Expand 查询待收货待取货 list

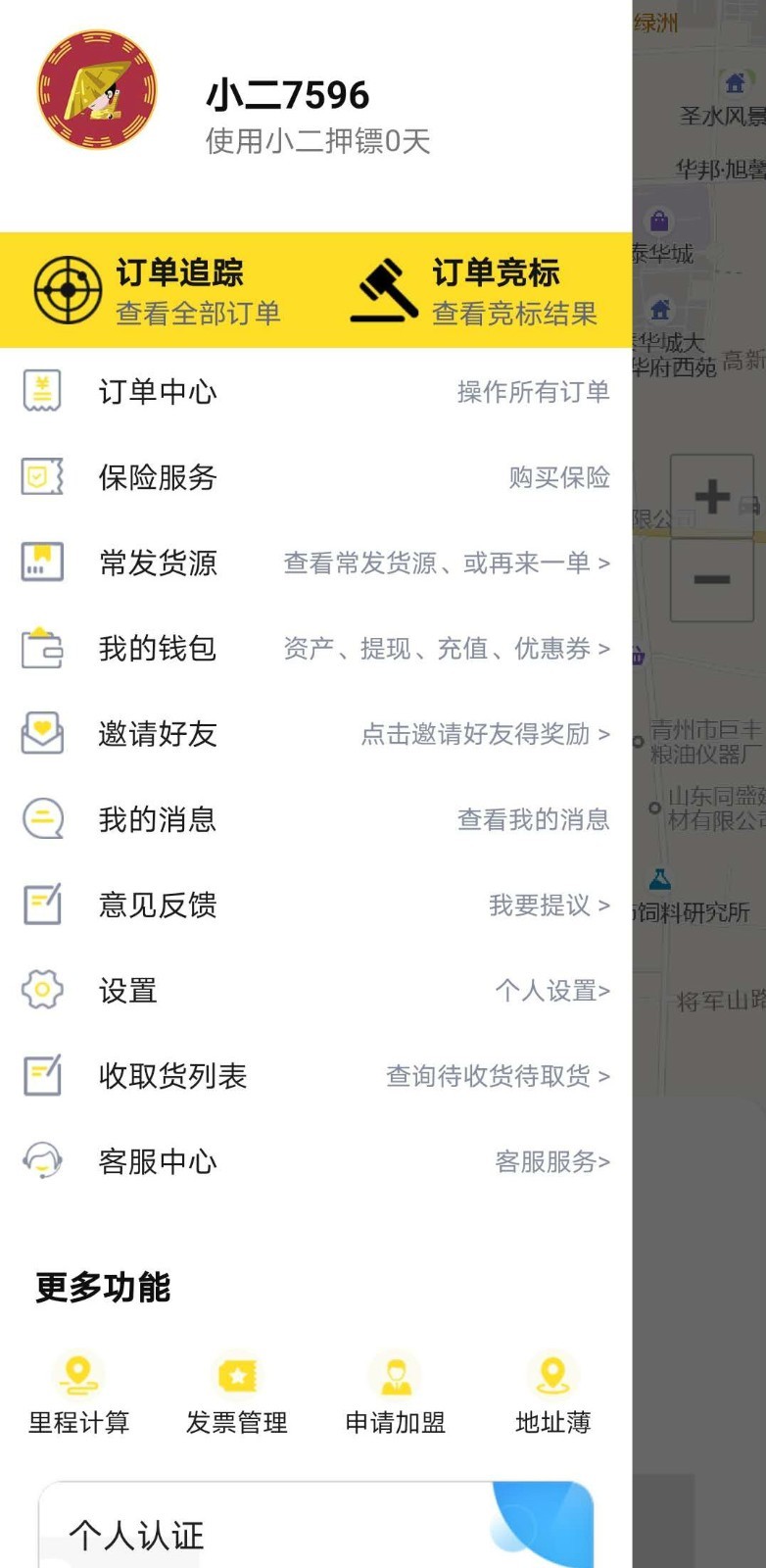[496, 1076]
